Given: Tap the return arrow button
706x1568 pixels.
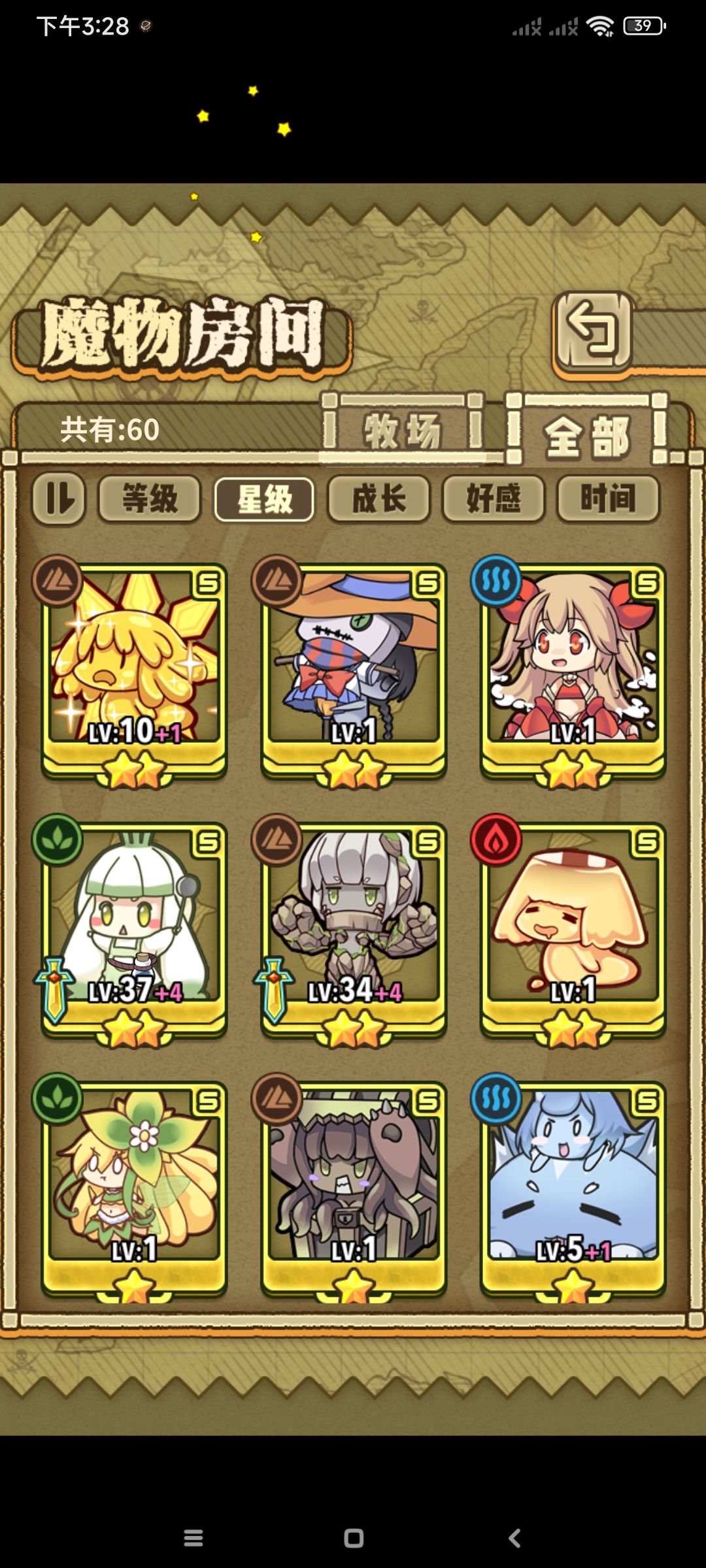Looking at the screenshot, I should pyautogui.click(x=593, y=331).
